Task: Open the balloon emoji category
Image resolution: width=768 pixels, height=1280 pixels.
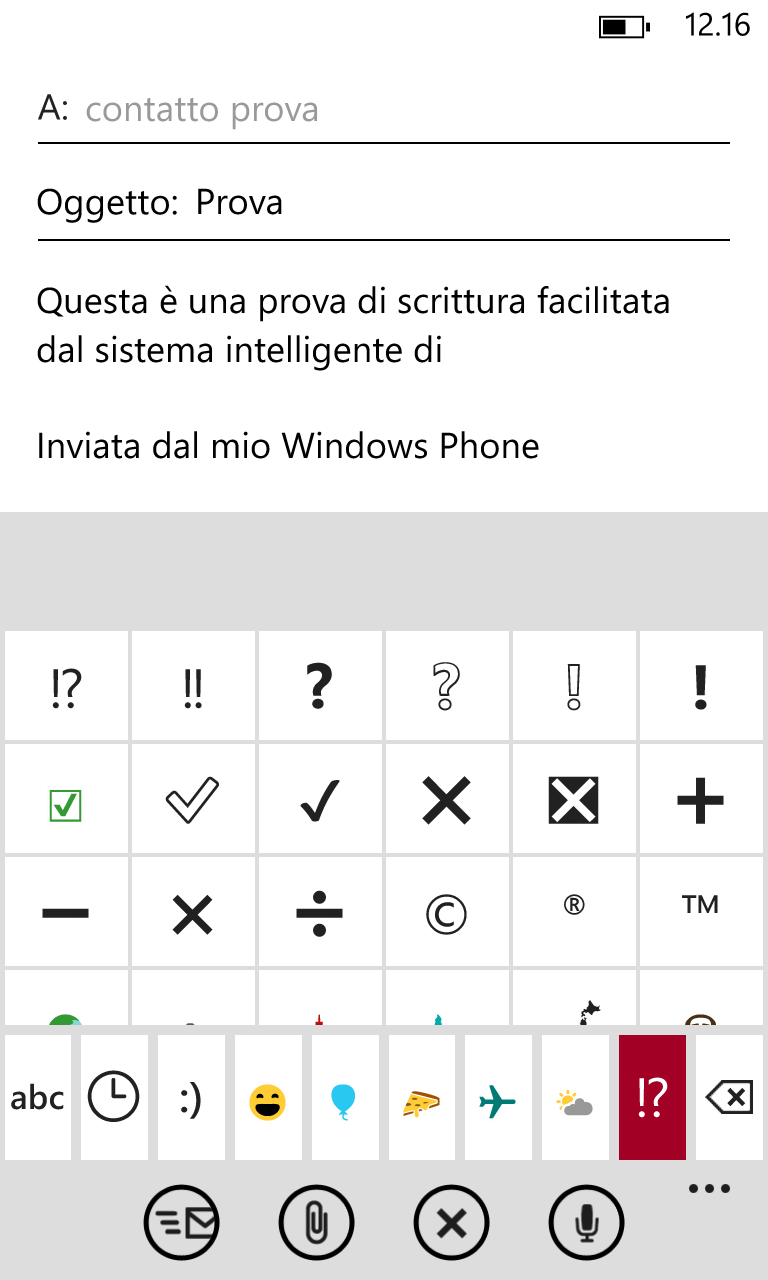Action: (x=345, y=1098)
